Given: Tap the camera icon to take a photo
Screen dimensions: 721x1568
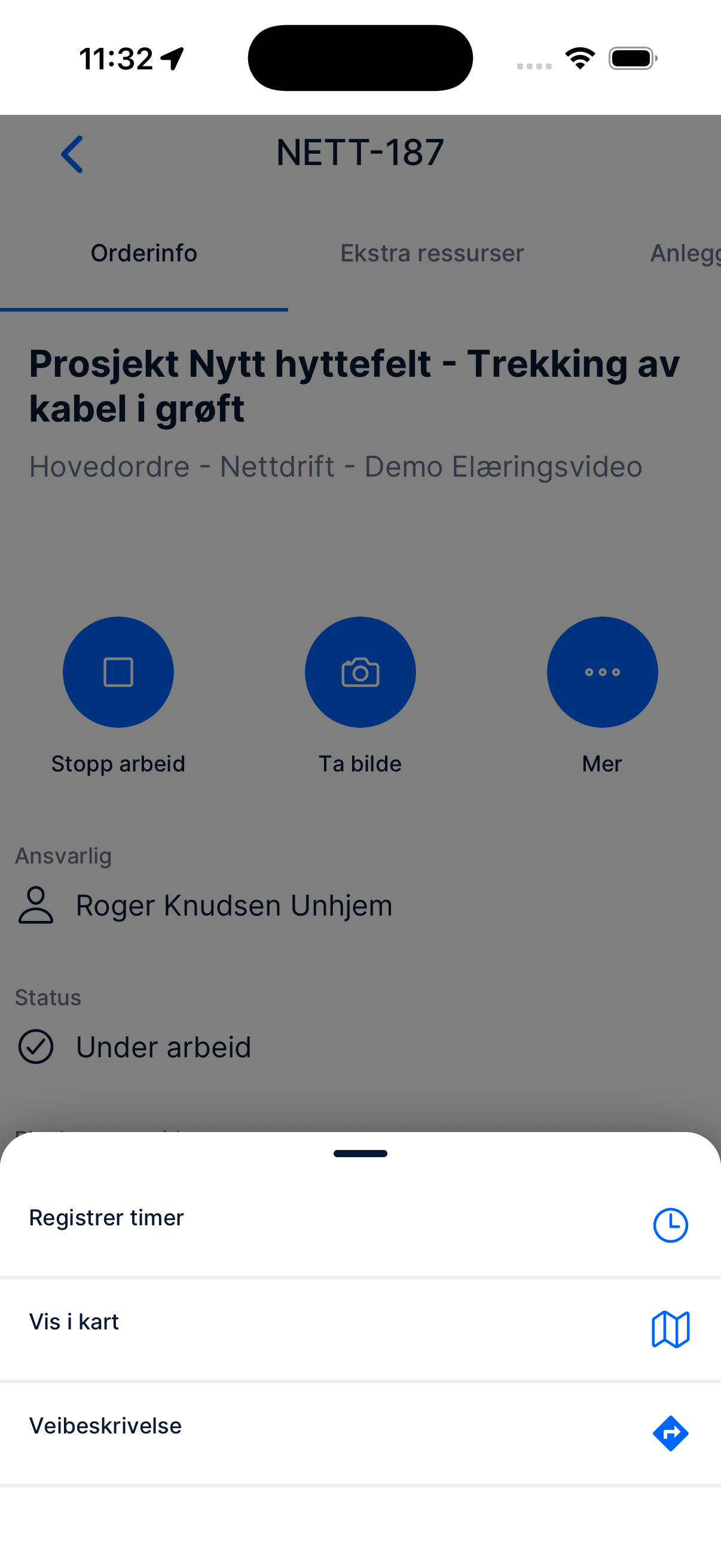Looking at the screenshot, I should tap(360, 672).
